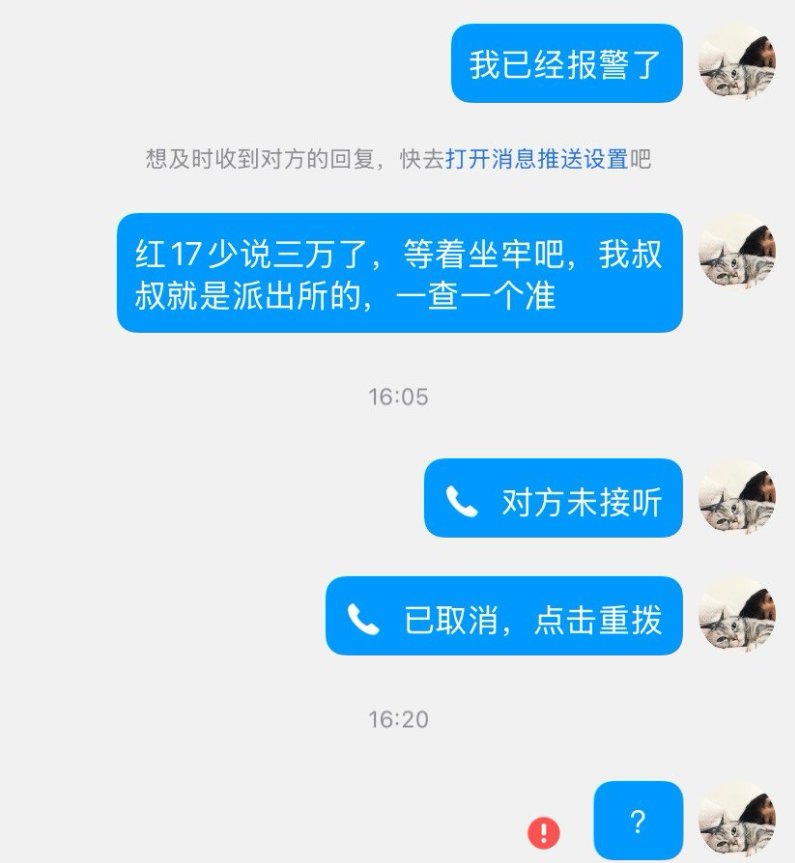This screenshot has height=863, width=795.
Task: Redial via 已取消，点击重拨 call message
Action: pos(504,616)
